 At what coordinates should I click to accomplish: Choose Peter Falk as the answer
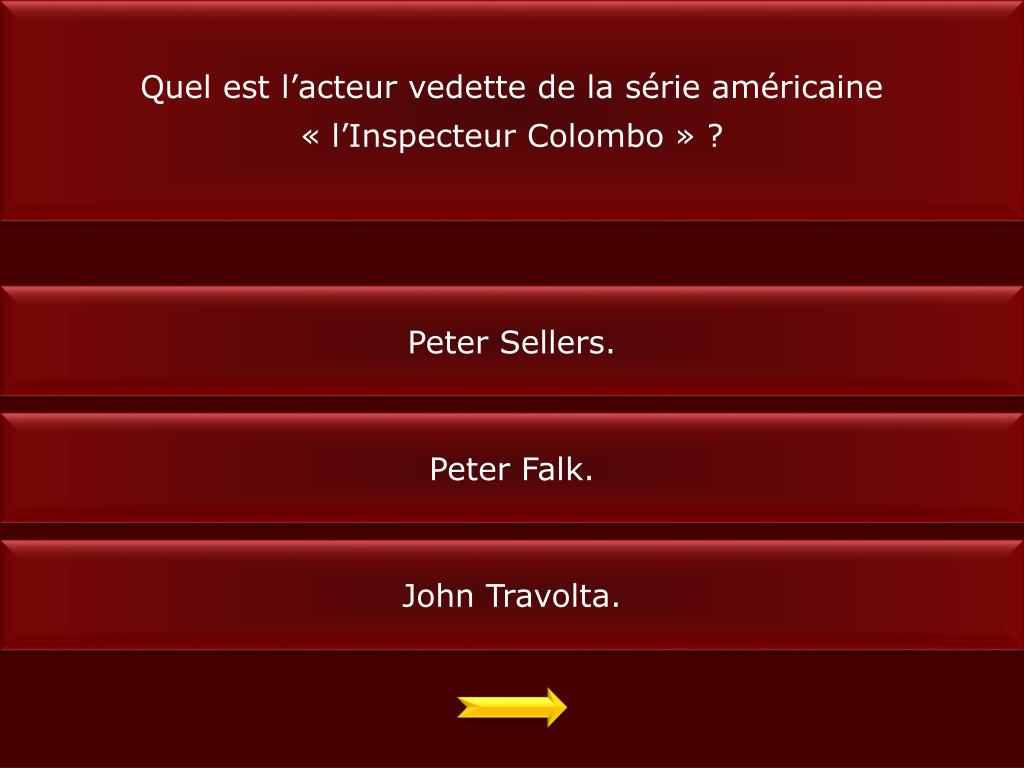coord(511,469)
